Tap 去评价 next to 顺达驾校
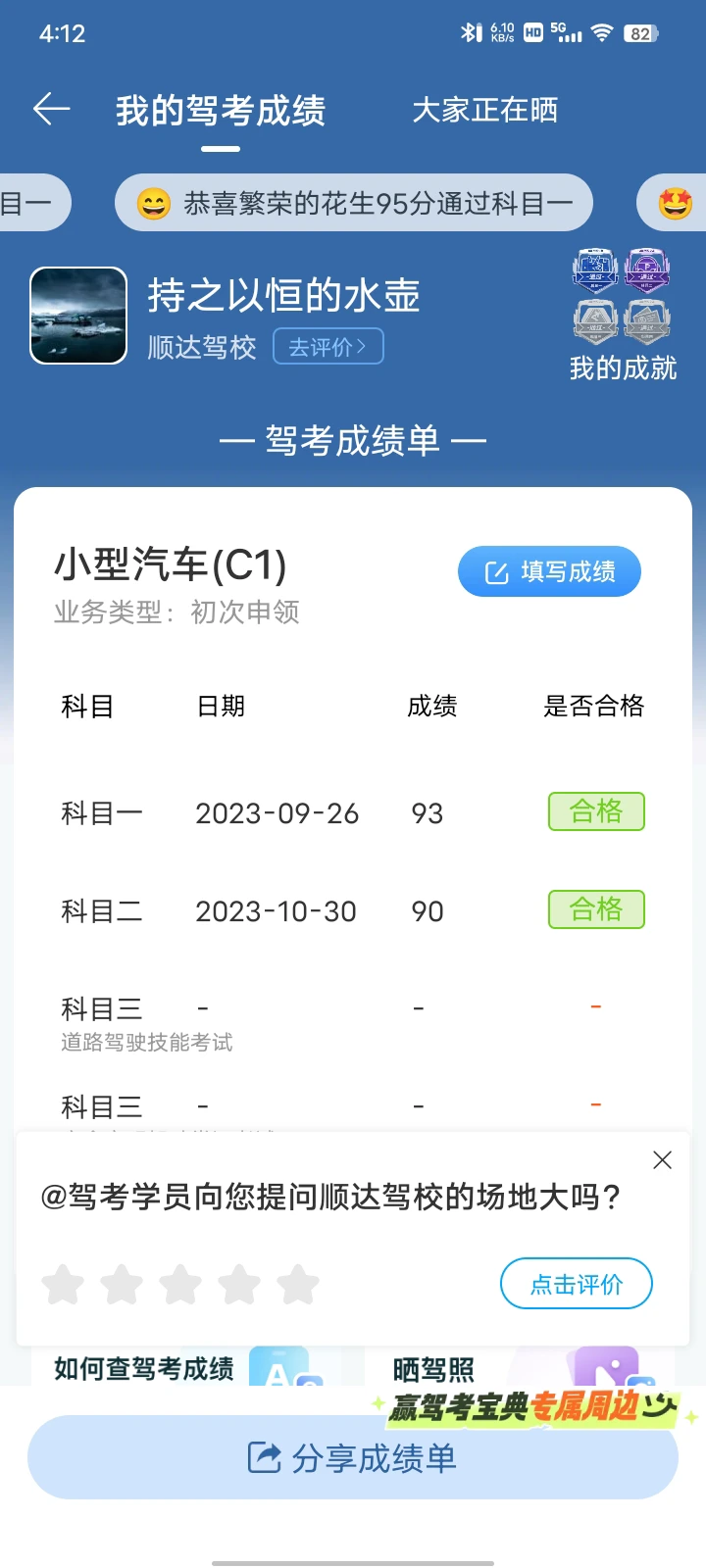706x1568 pixels. 328,346
